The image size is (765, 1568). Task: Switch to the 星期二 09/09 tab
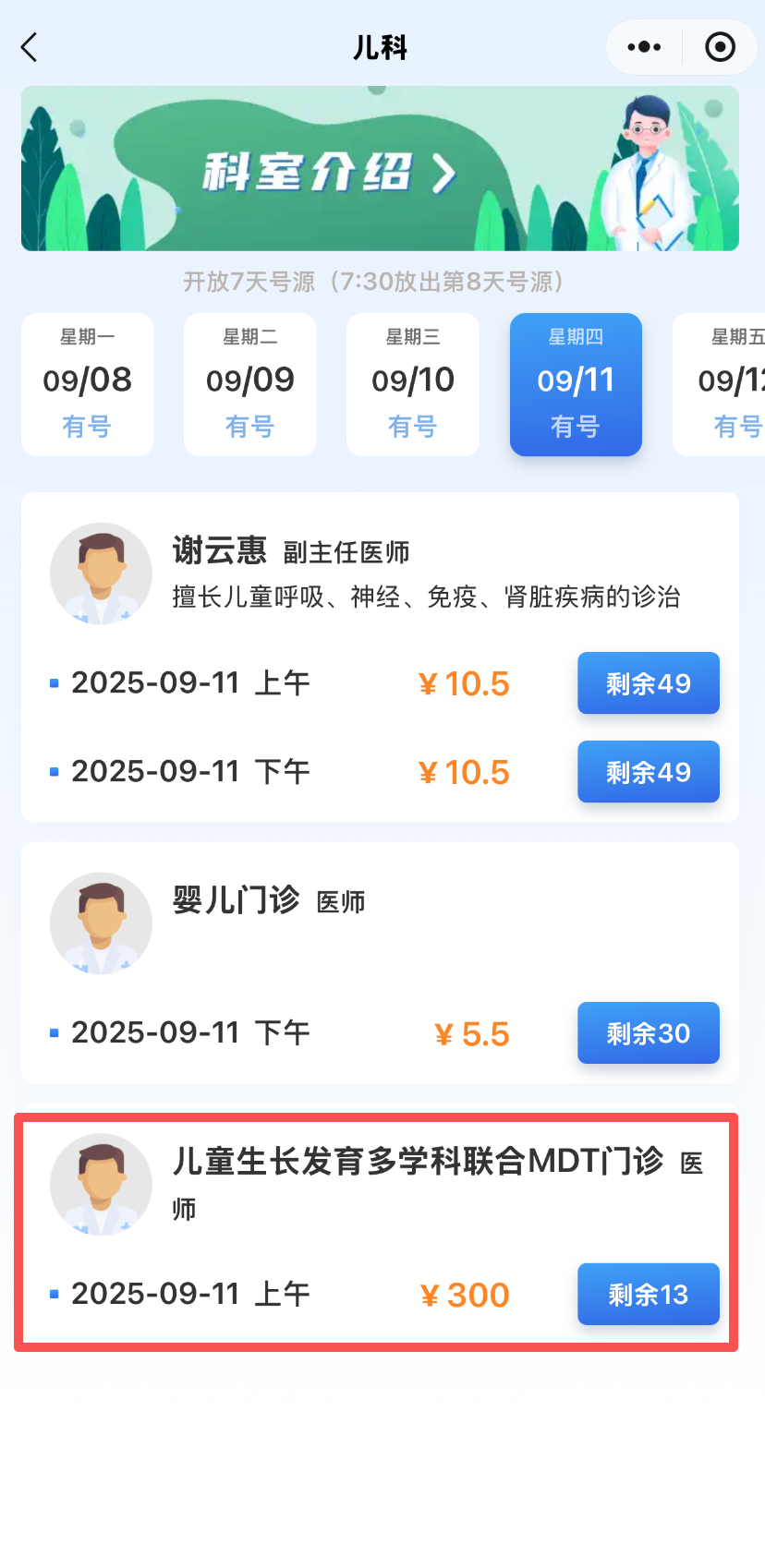(249, 384)
